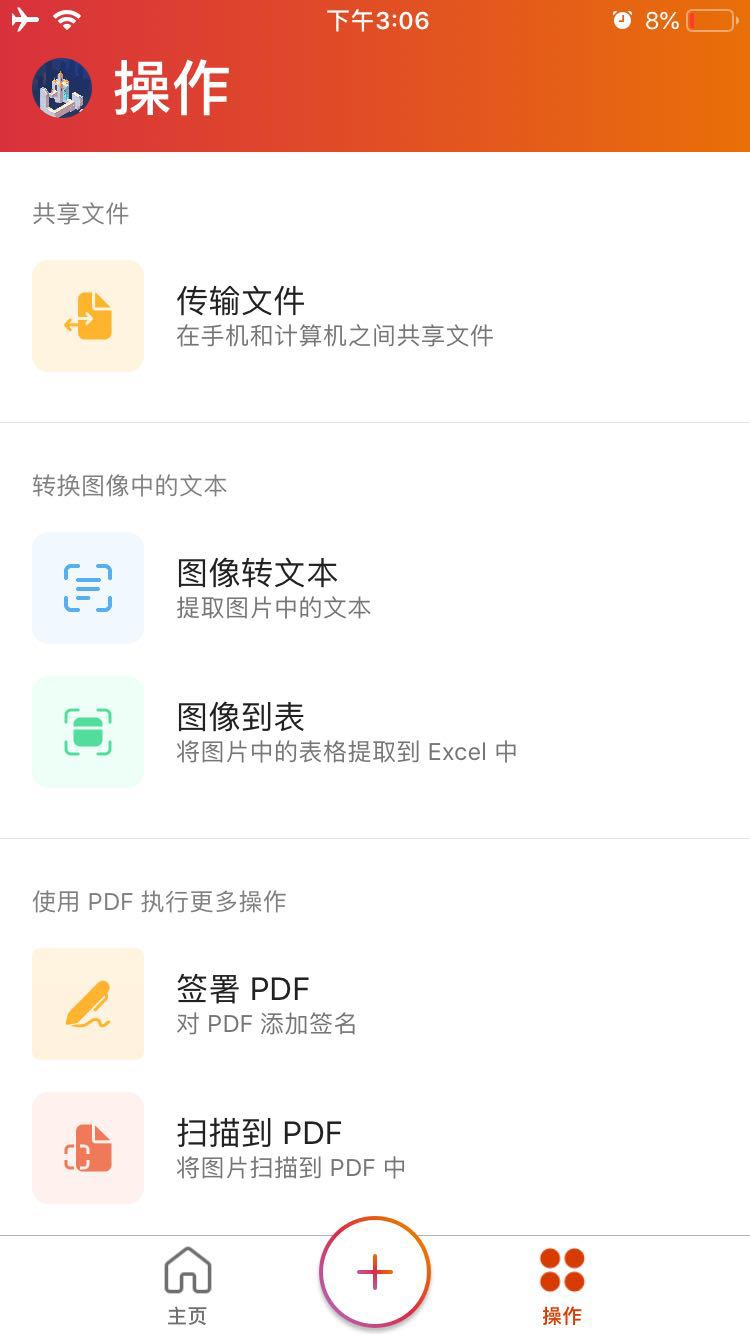Tap the home icon in bottom navigation
Image resolution: width=750 pixels, height=1334 pixels.
pyautogui.click(x=187, y=1266)
